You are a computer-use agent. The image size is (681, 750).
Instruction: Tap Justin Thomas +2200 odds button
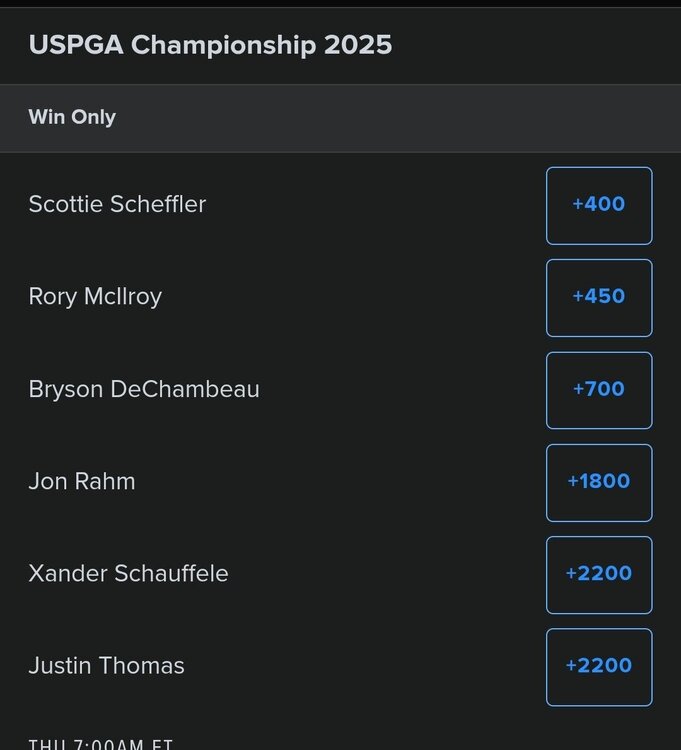tap(599, 666)
